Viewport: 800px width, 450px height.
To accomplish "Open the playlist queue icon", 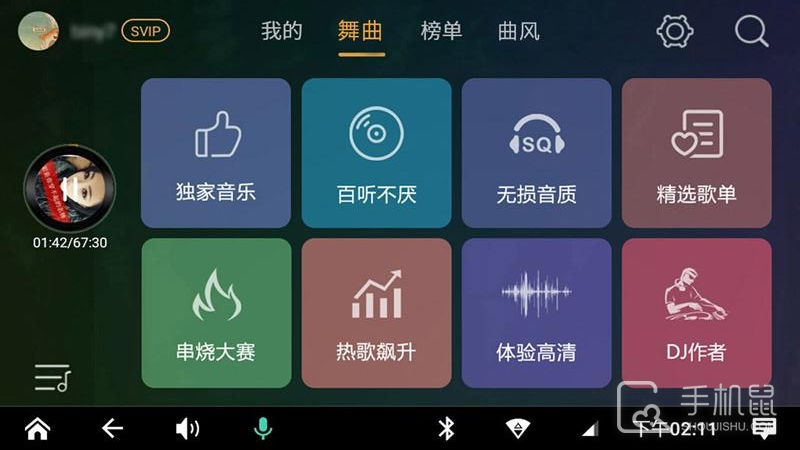I will click(52, 377).
